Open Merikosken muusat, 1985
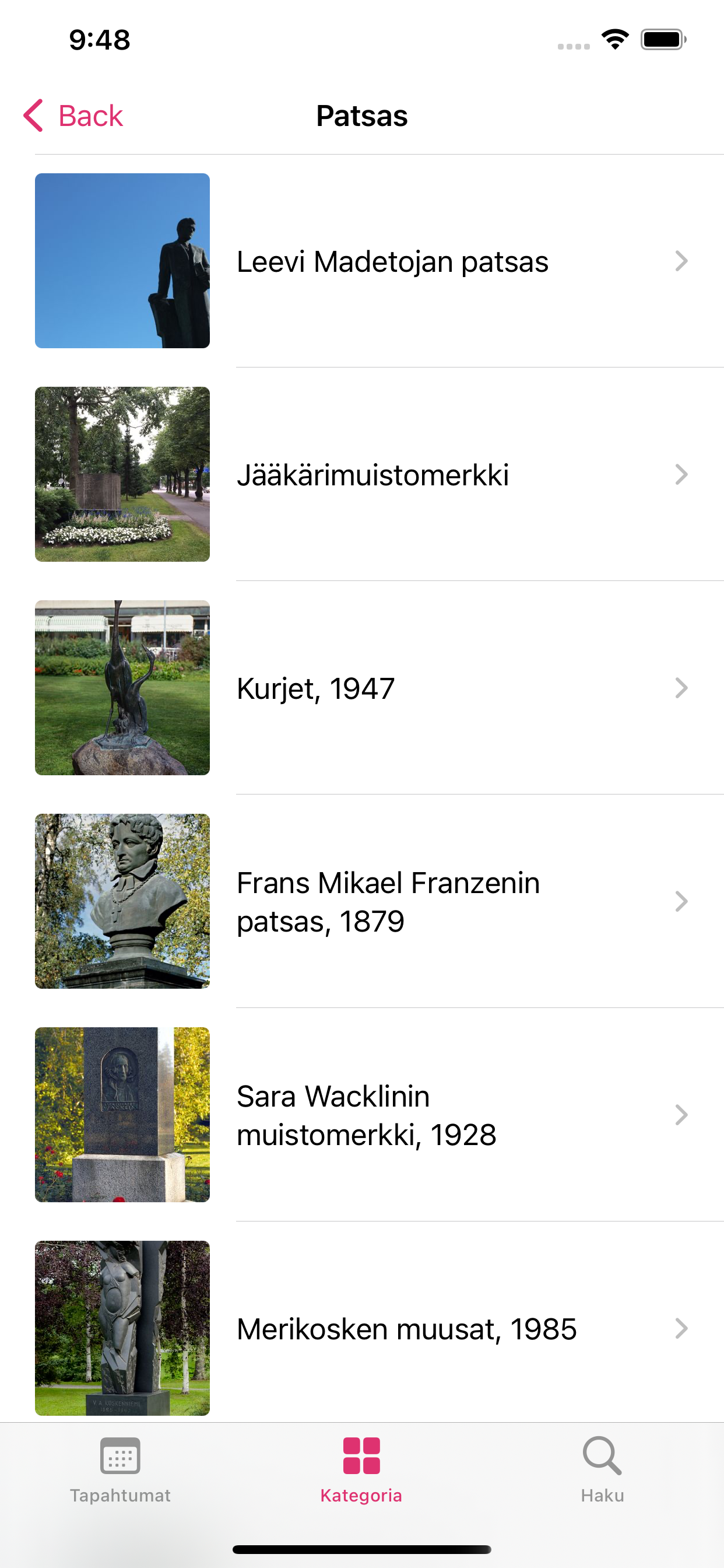 pos(406,1328)
